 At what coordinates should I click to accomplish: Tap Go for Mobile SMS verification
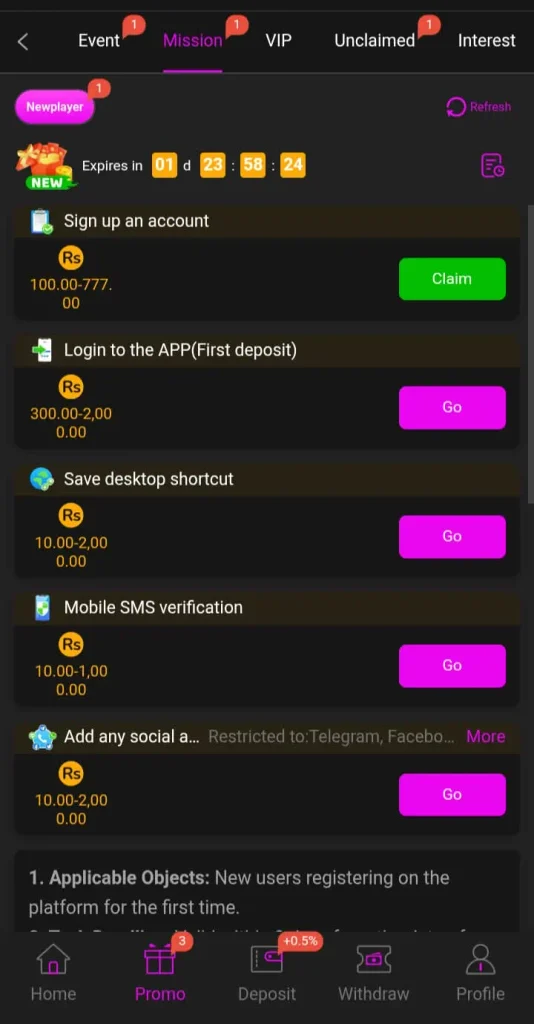pyautogui.click(x=452, y=665)
